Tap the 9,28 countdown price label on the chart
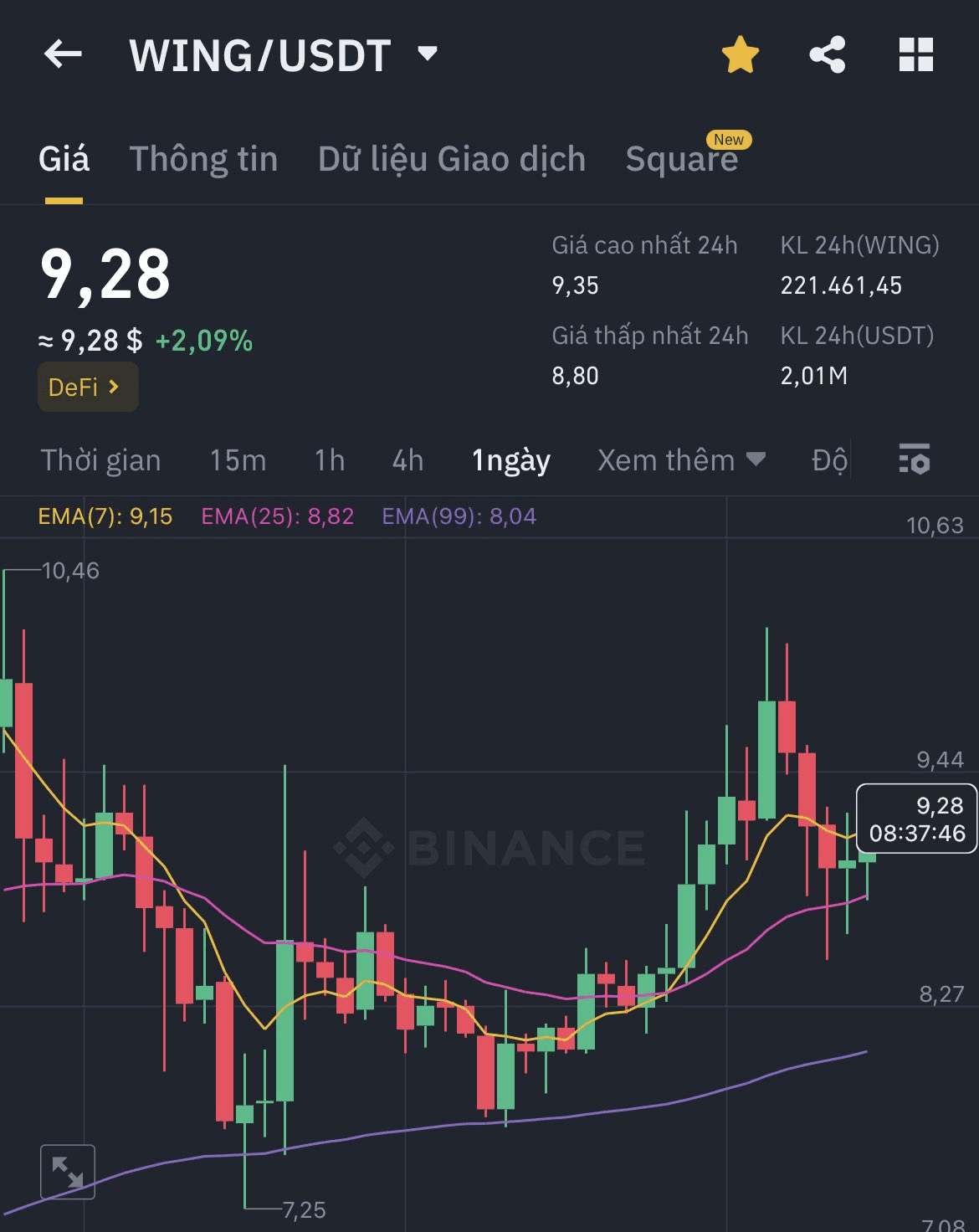This screenshot has width=979, height=1232. [916, 819]
